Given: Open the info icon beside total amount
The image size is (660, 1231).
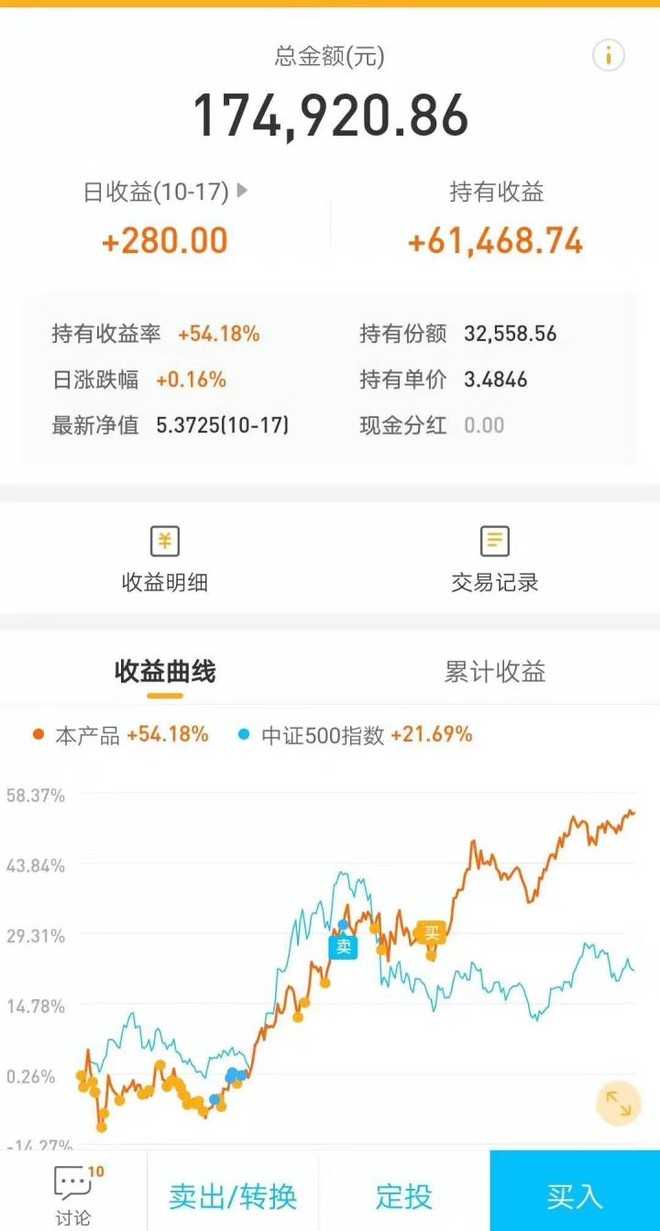Looking at the screenshot, I should [x=608, y=55].
